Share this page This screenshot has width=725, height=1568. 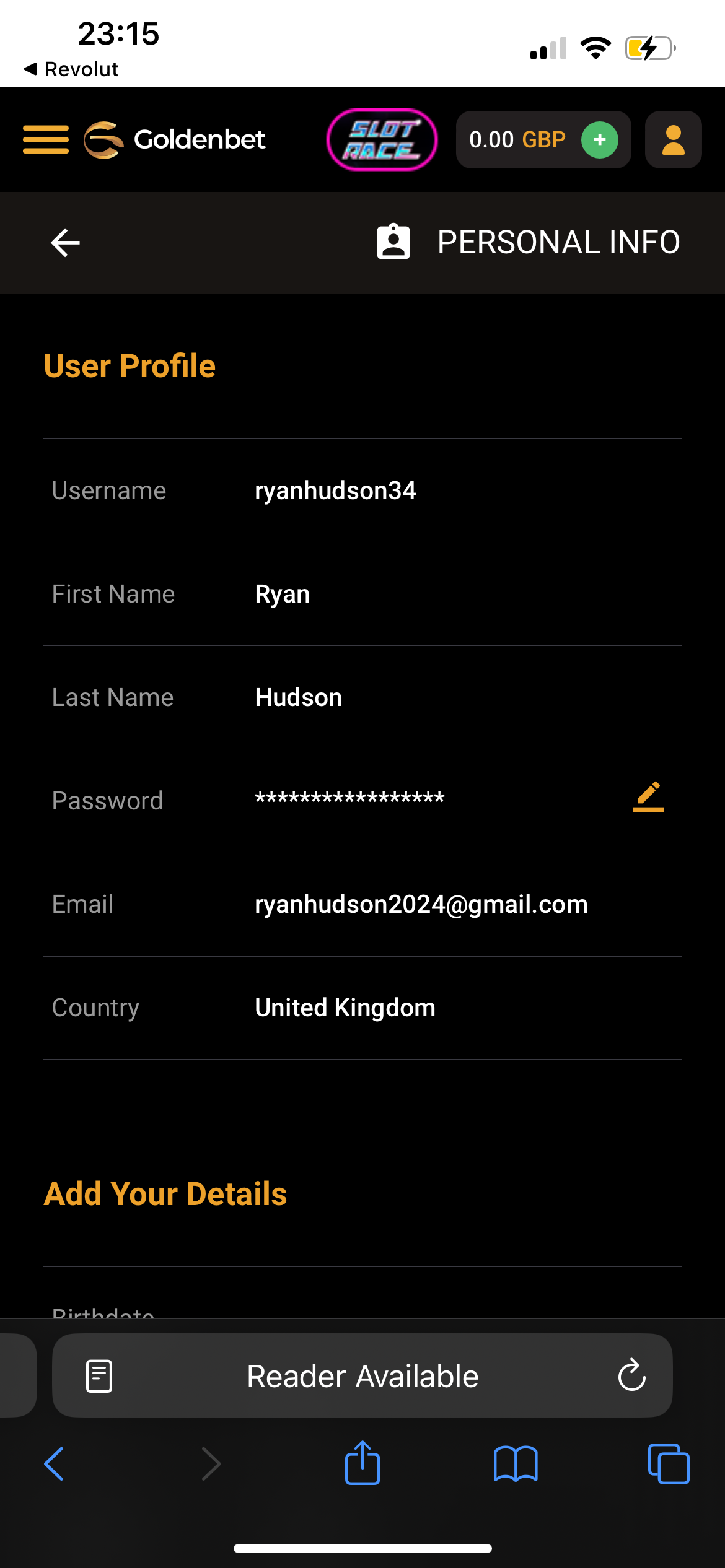[x=362, y=1464]
